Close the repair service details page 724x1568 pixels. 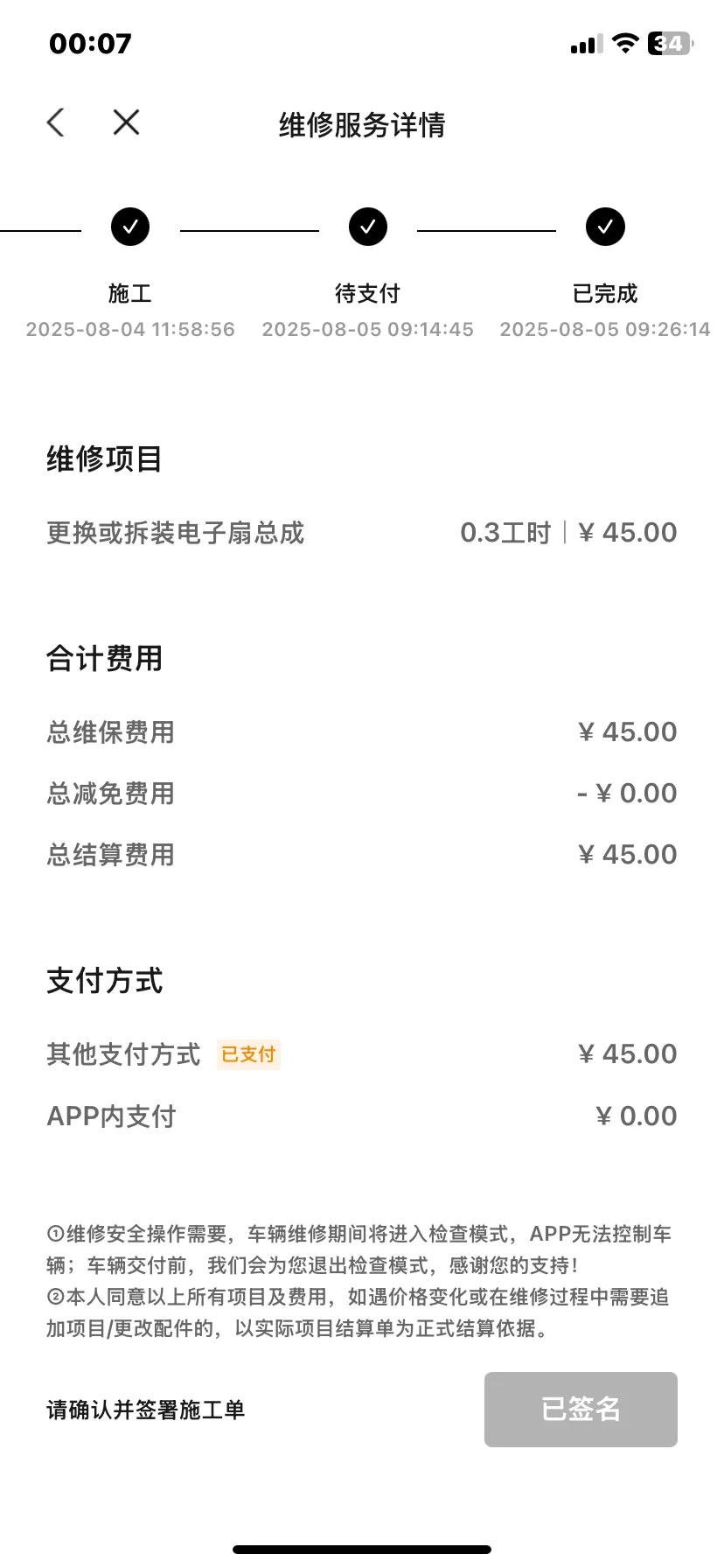coord(126,122)
